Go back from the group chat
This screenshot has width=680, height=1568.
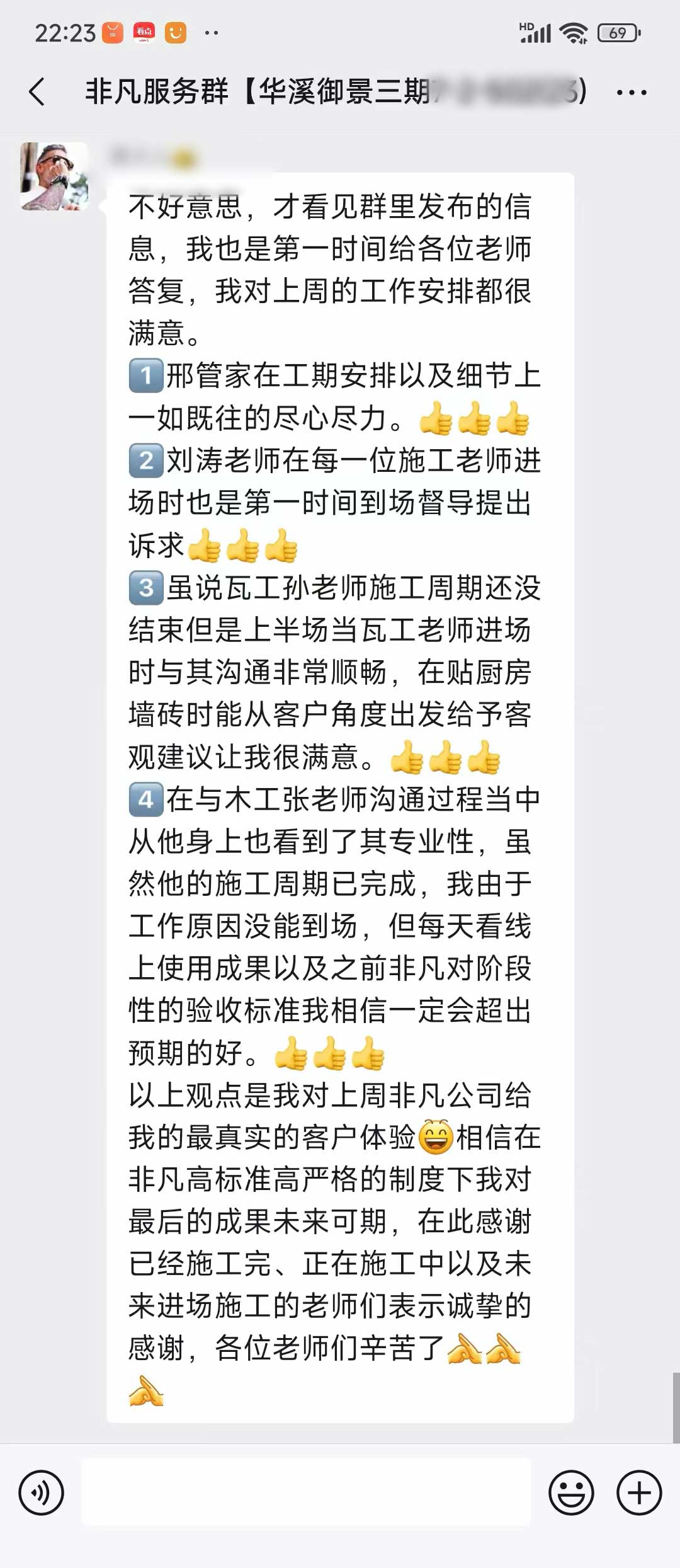click(38, 92)
